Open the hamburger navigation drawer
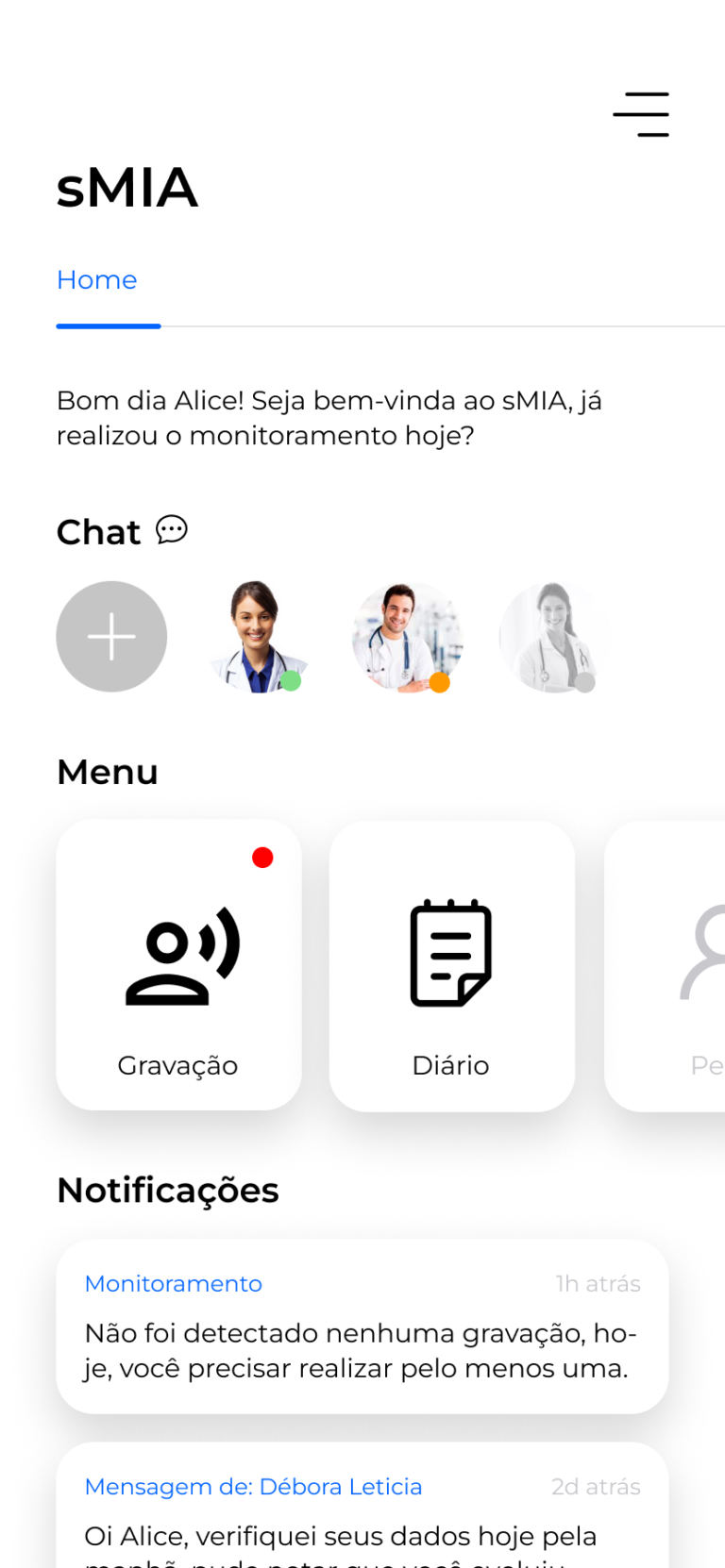 (641, 113)
